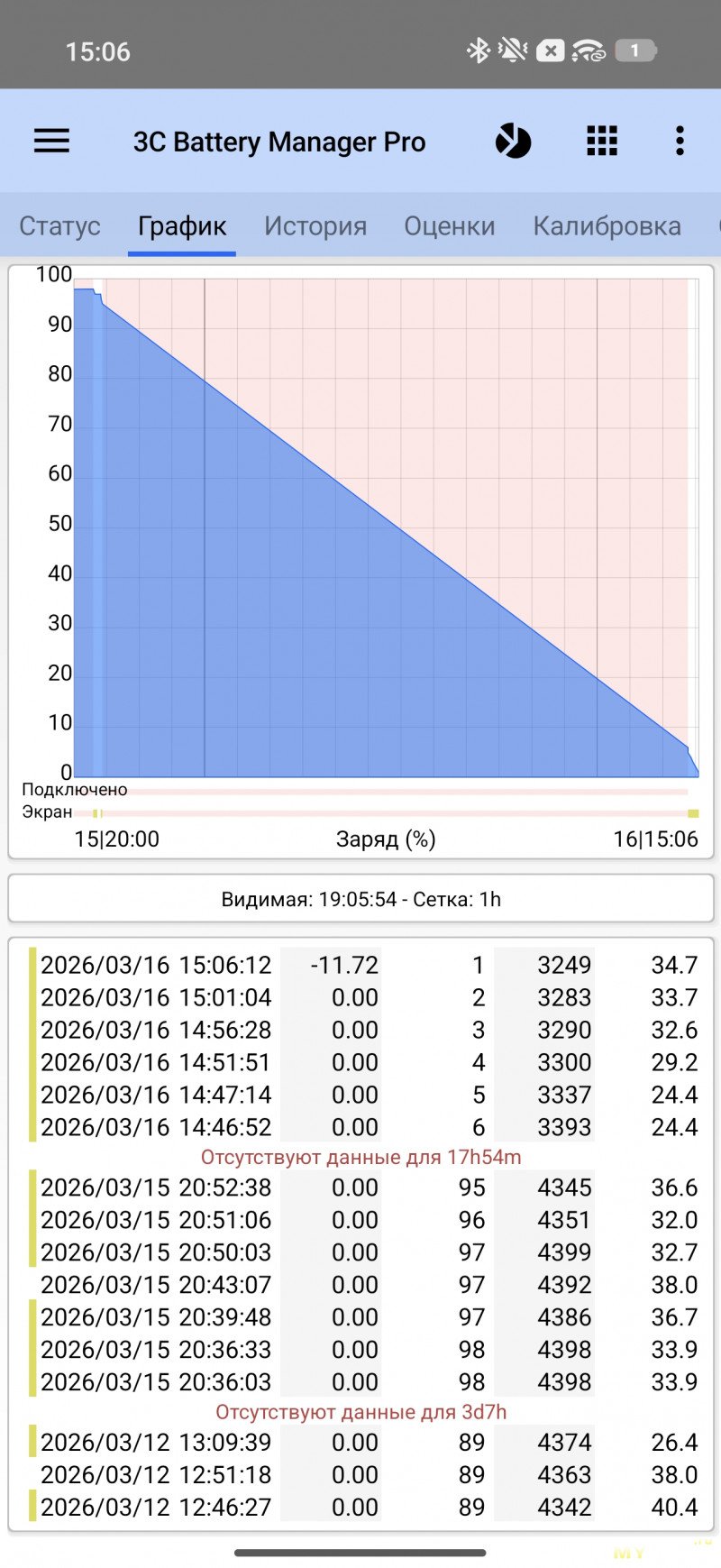Open the apps grid icon
This screenshot has width=721, height=1568.
[602, 142]
